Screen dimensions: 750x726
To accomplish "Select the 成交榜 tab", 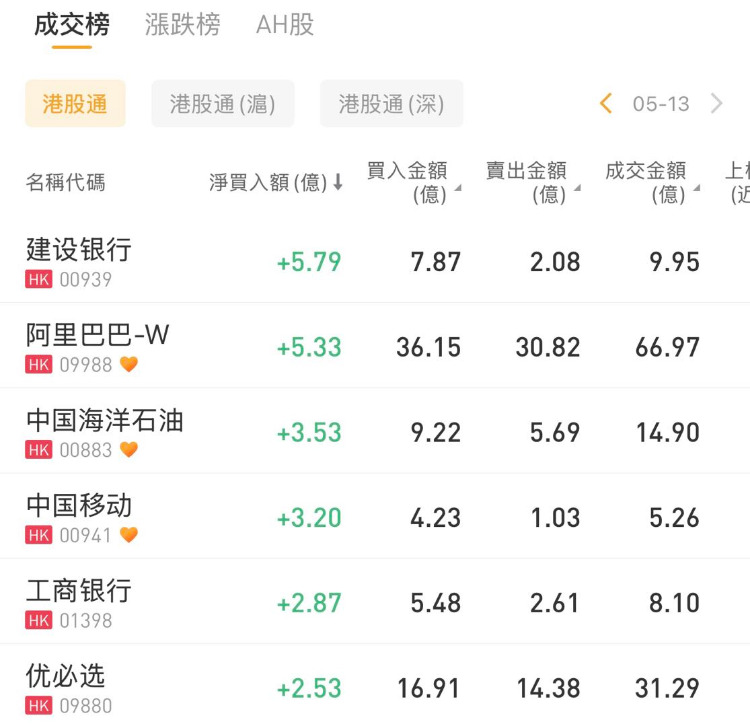I will pos(72,25).
